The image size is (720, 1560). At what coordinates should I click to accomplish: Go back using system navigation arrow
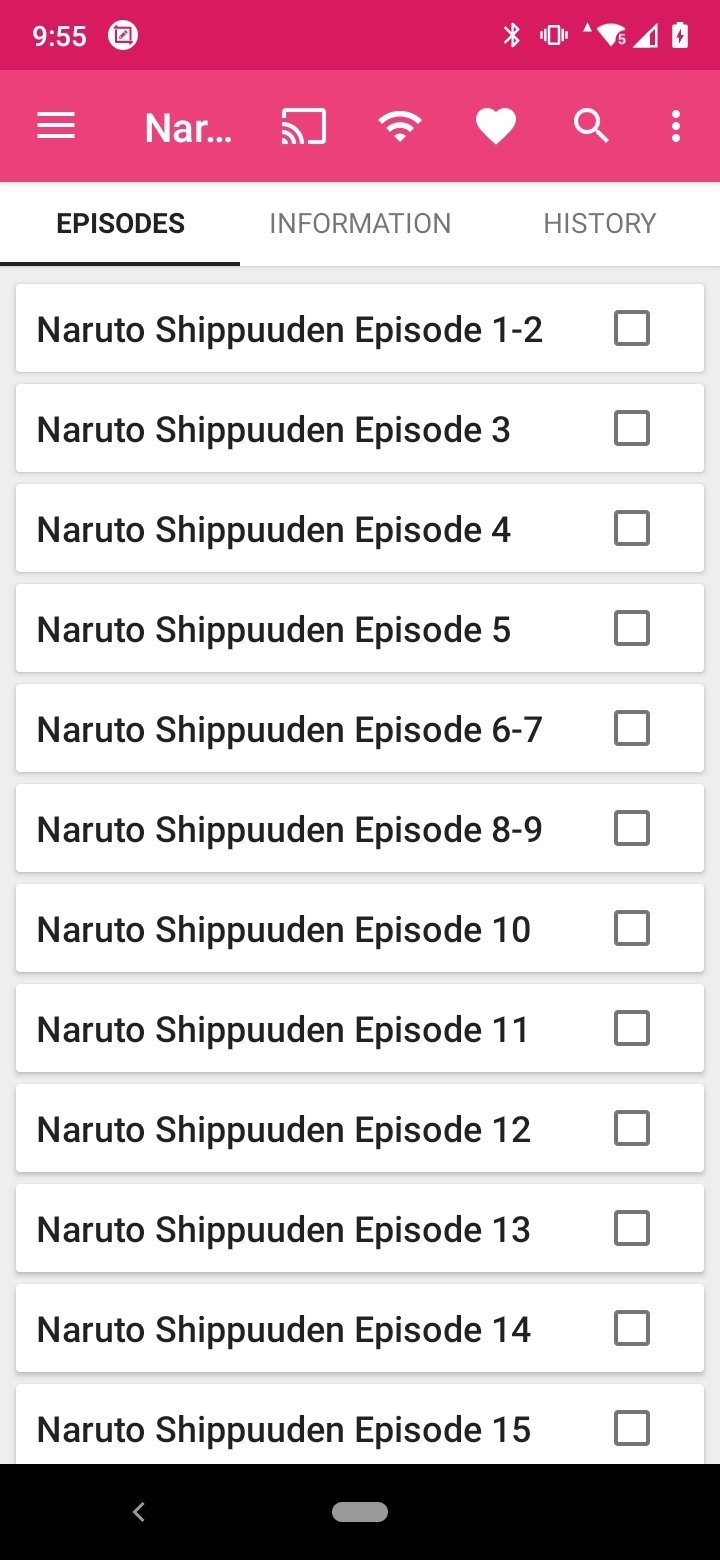139,1512
